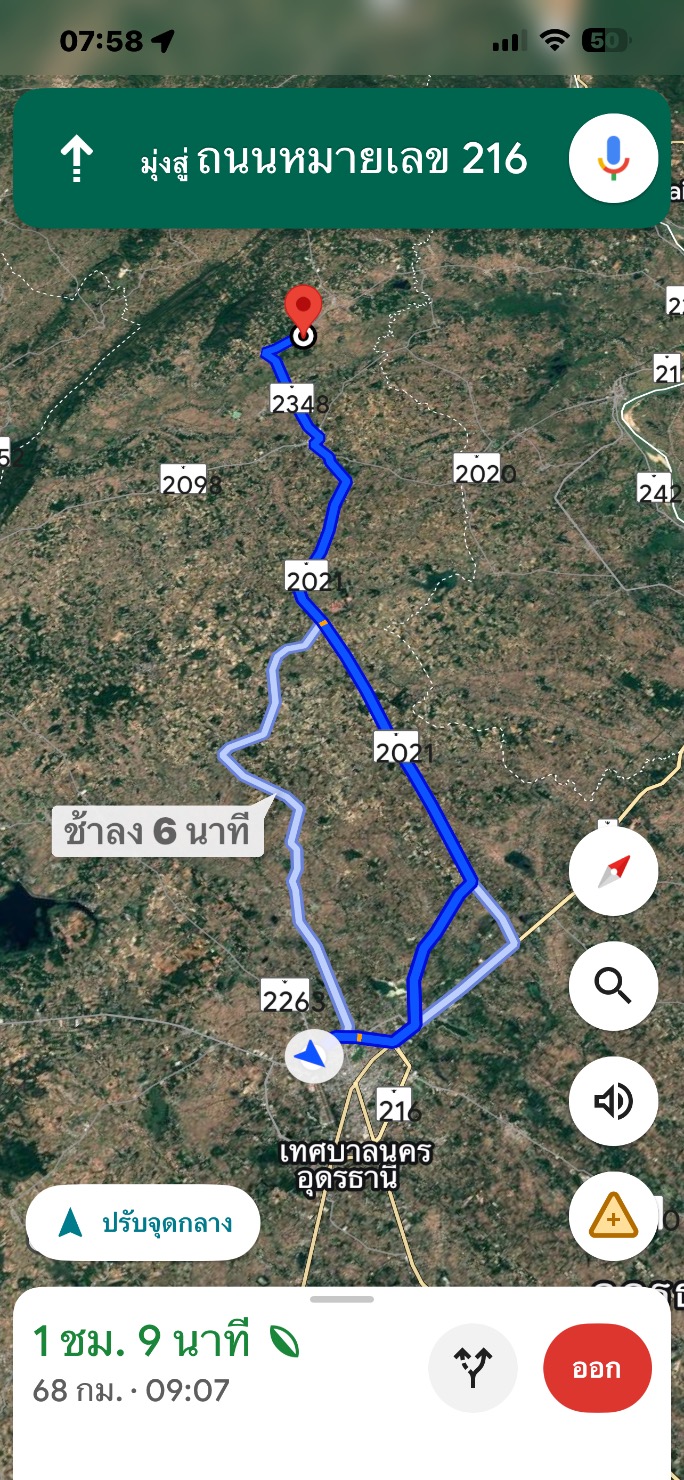The image size is (684, 1480).
Task: Search along the route
Action: 613,986
